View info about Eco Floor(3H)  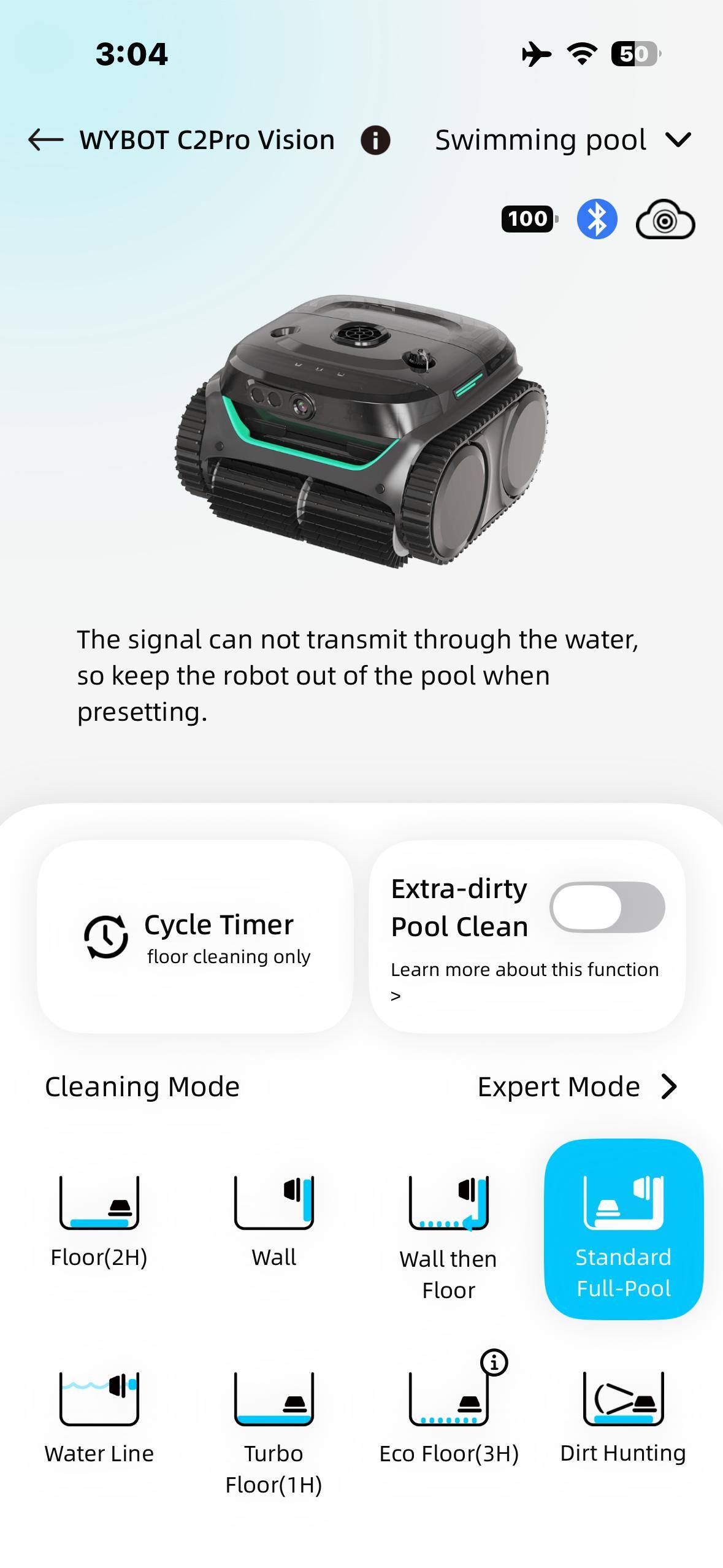coord(494,1362)
